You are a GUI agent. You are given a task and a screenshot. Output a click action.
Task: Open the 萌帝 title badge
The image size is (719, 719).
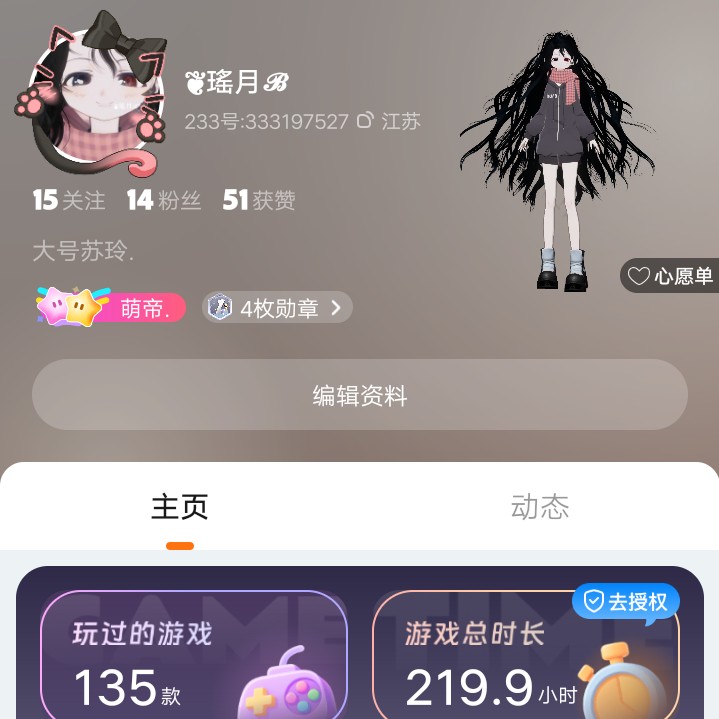(112, 308)
